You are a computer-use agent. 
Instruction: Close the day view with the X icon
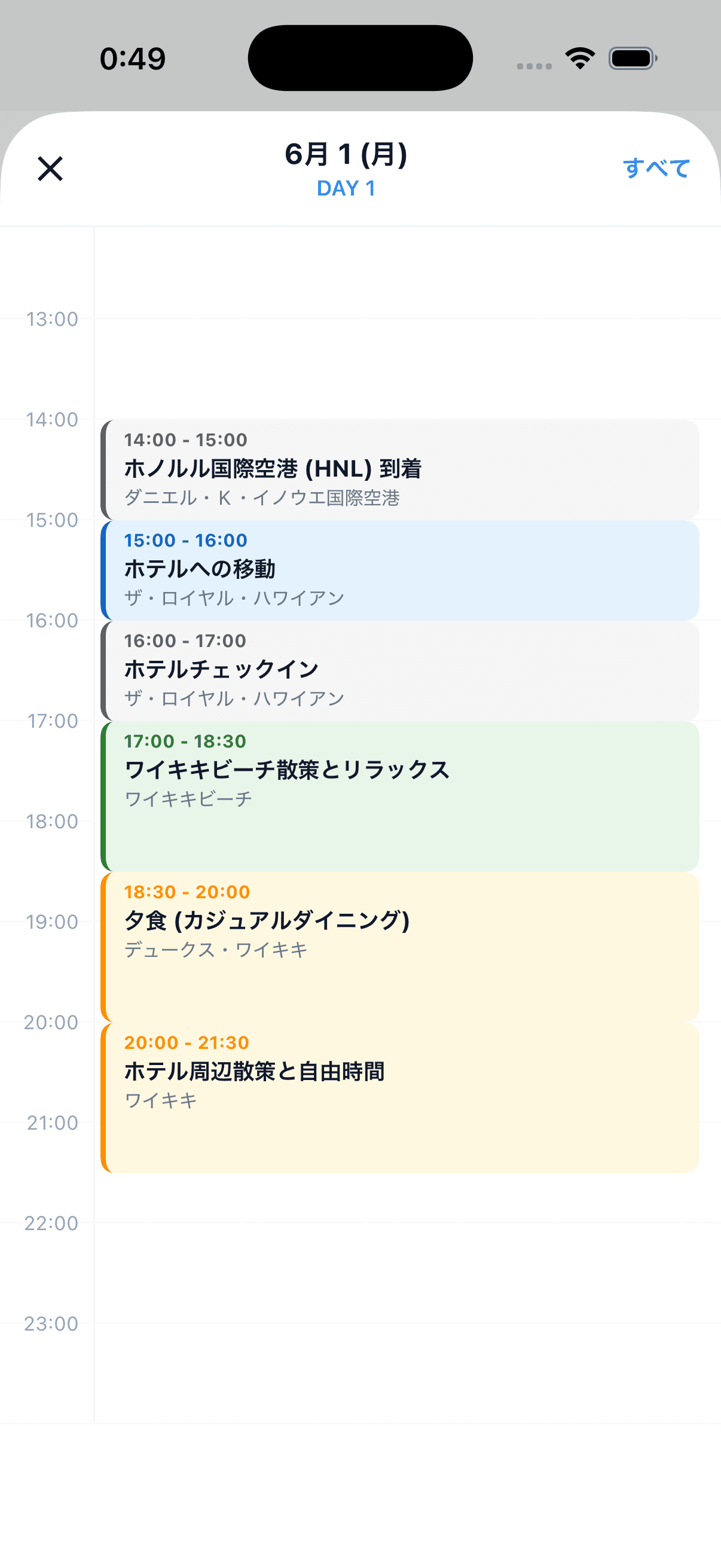click(50, 169)
